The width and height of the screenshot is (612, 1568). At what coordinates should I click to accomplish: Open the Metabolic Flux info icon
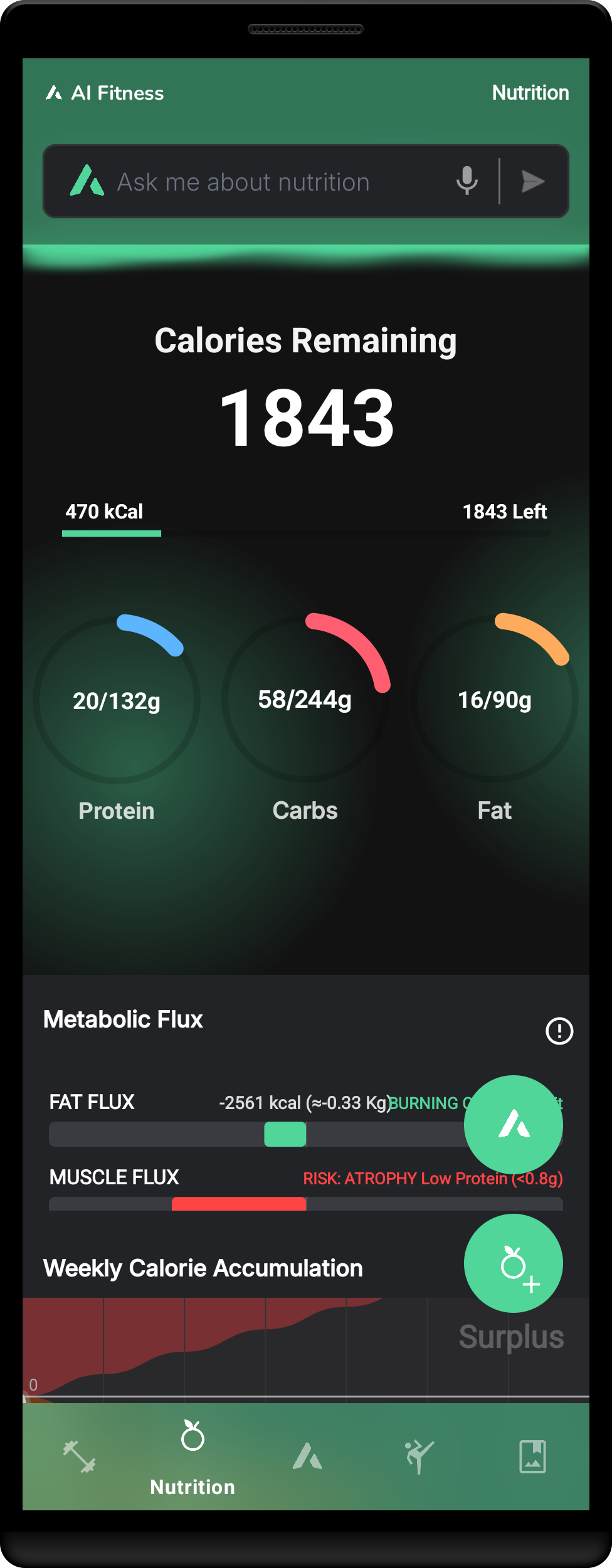[559, 1031]
